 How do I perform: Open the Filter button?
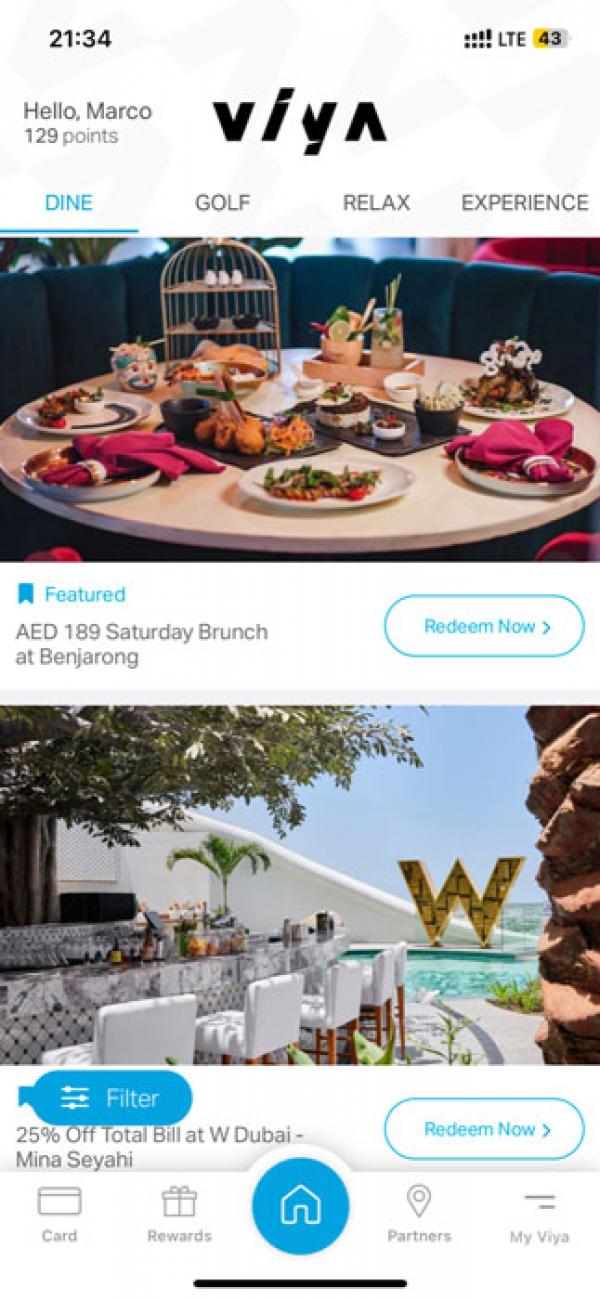pyautogui.click(x=110, y=1098)
